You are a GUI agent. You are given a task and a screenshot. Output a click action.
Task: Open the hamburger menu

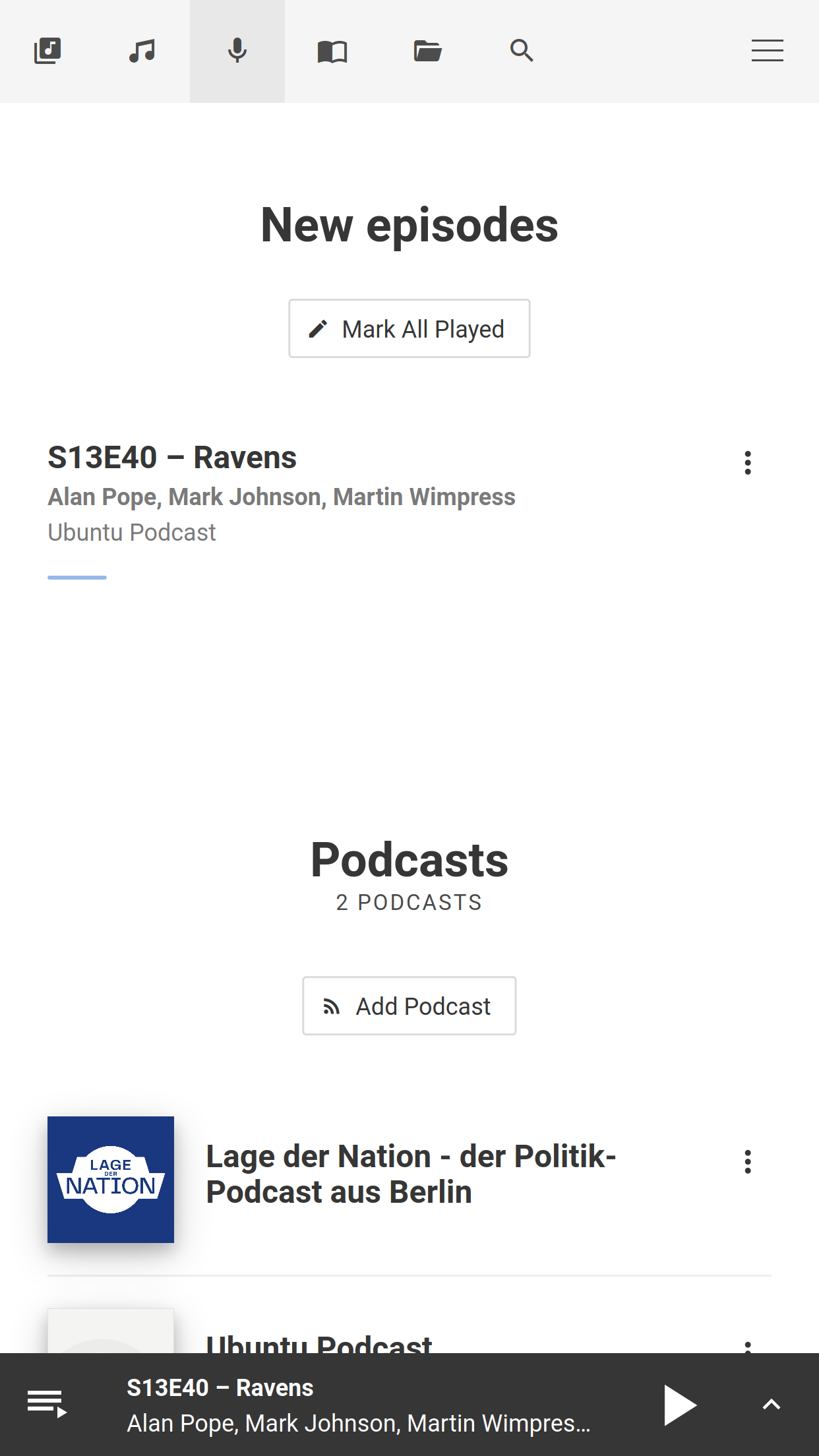pyautogui.click(x=767, y=50)
